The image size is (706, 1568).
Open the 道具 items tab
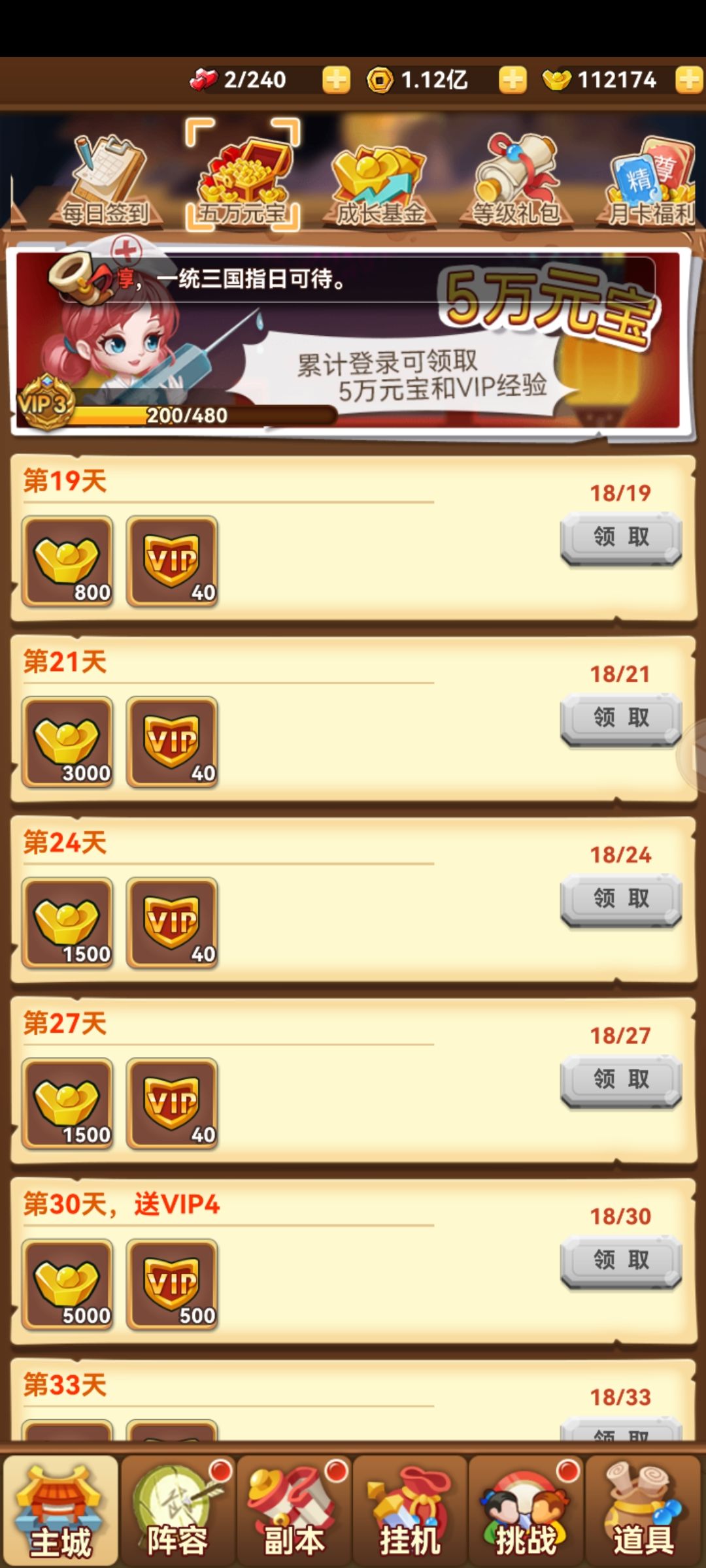(x=643, y=1510)
